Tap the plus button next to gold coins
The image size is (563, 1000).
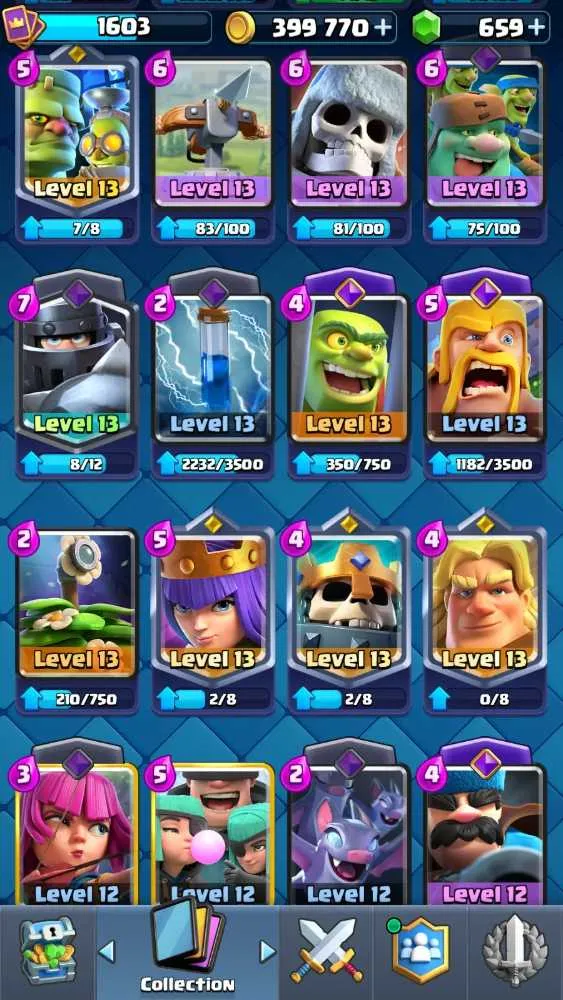(x=381, y=27)
